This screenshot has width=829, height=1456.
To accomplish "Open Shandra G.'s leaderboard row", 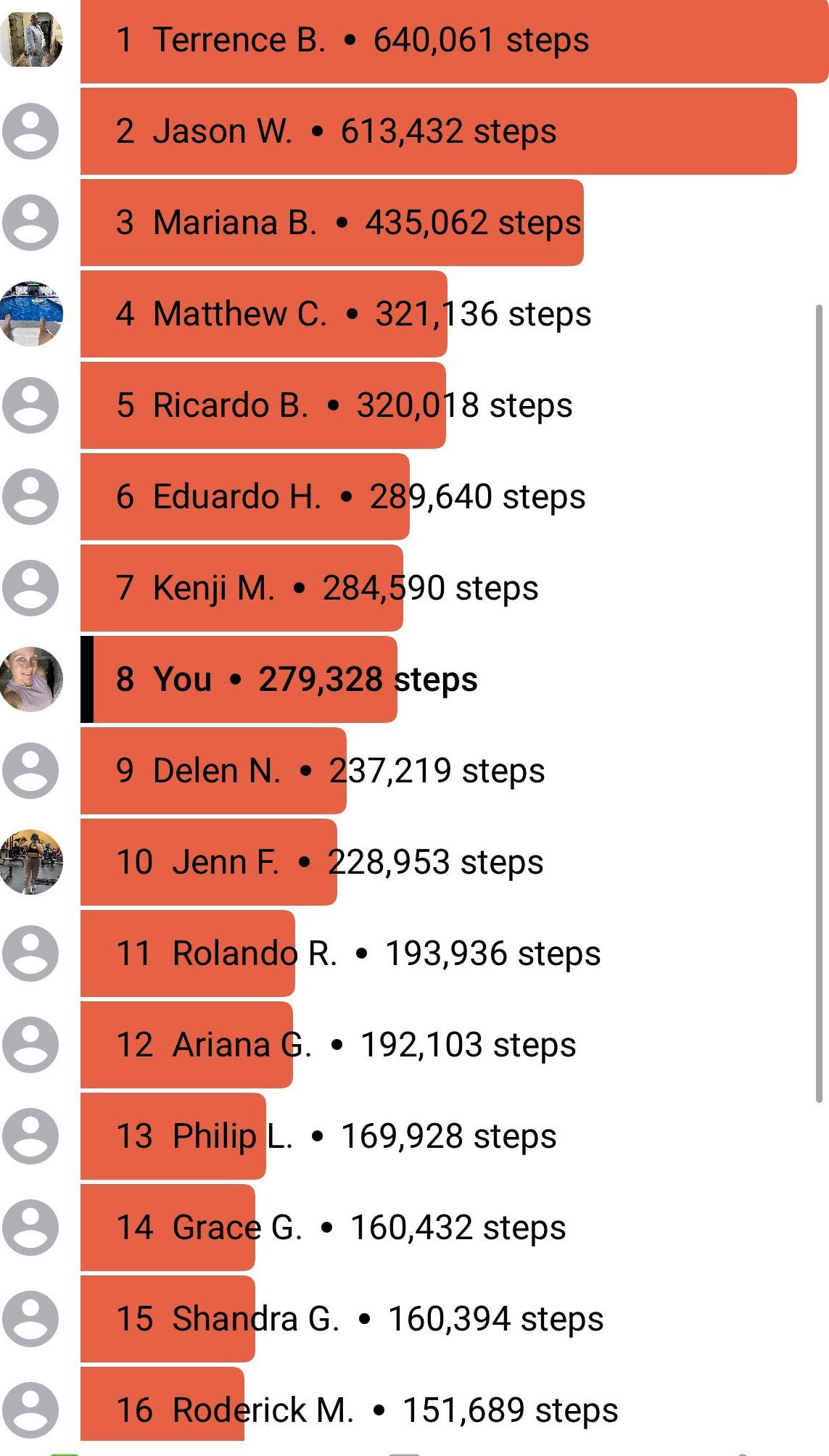I will click(360, 1319).
